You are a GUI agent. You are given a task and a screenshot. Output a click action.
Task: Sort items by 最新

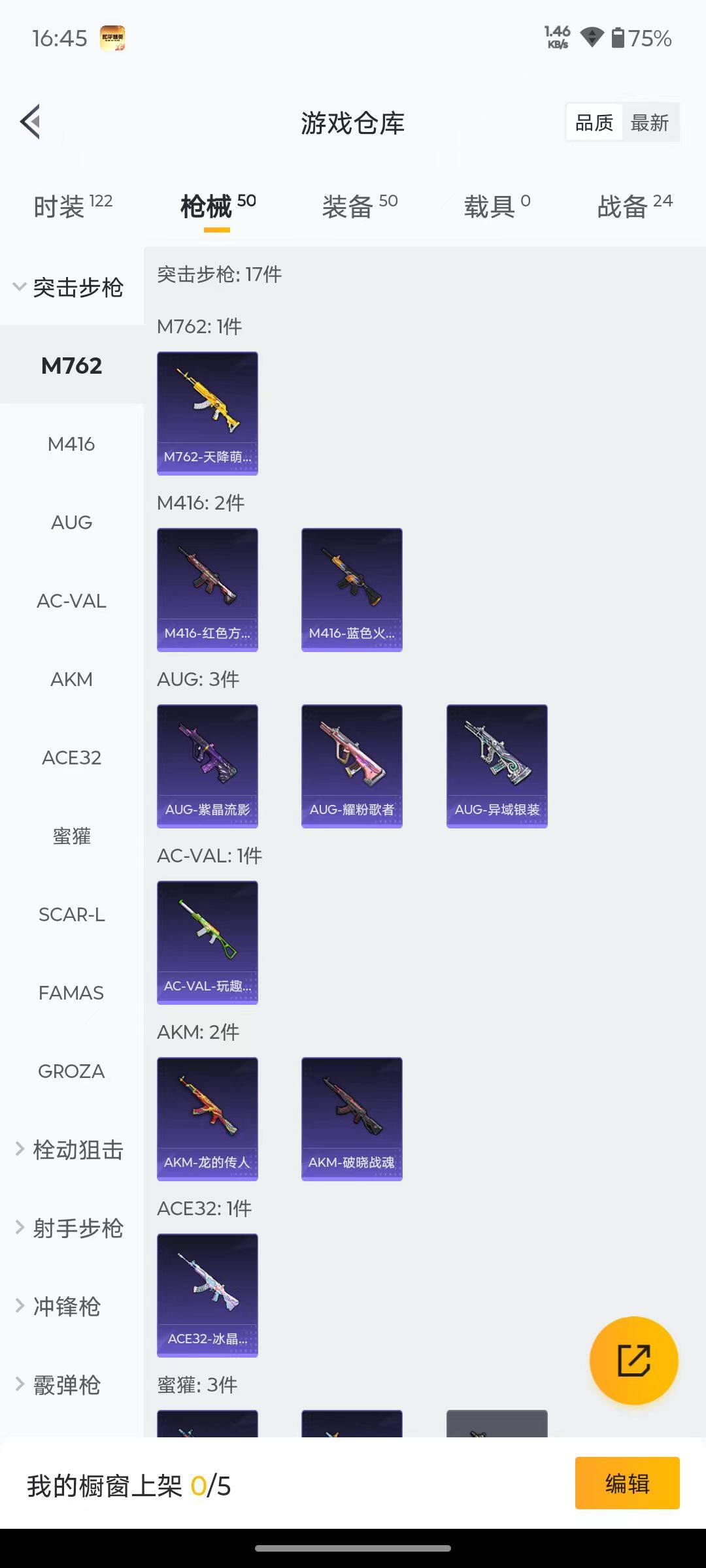point(649,123)
